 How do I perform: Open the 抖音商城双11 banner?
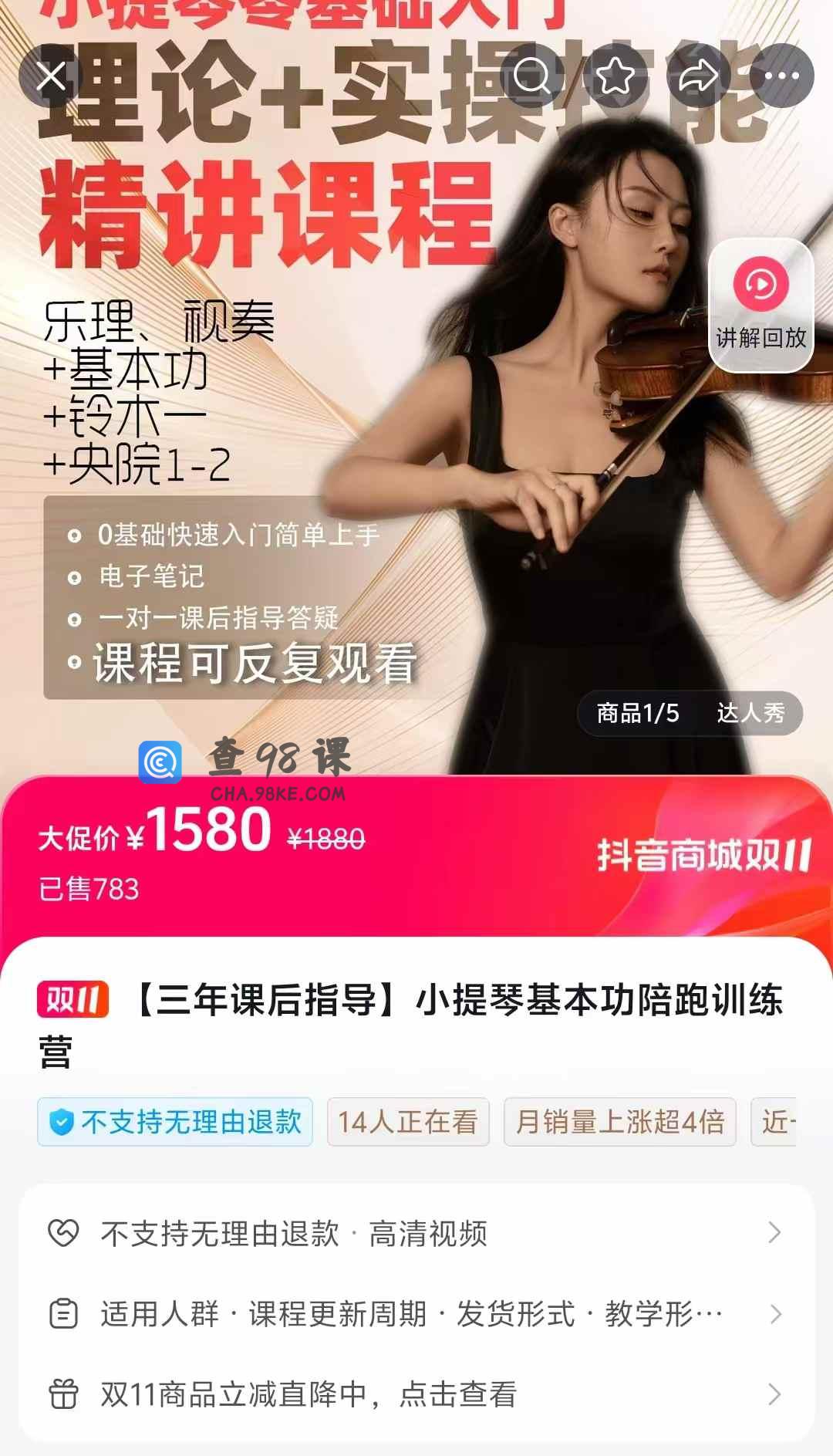[x=703, y=856]
